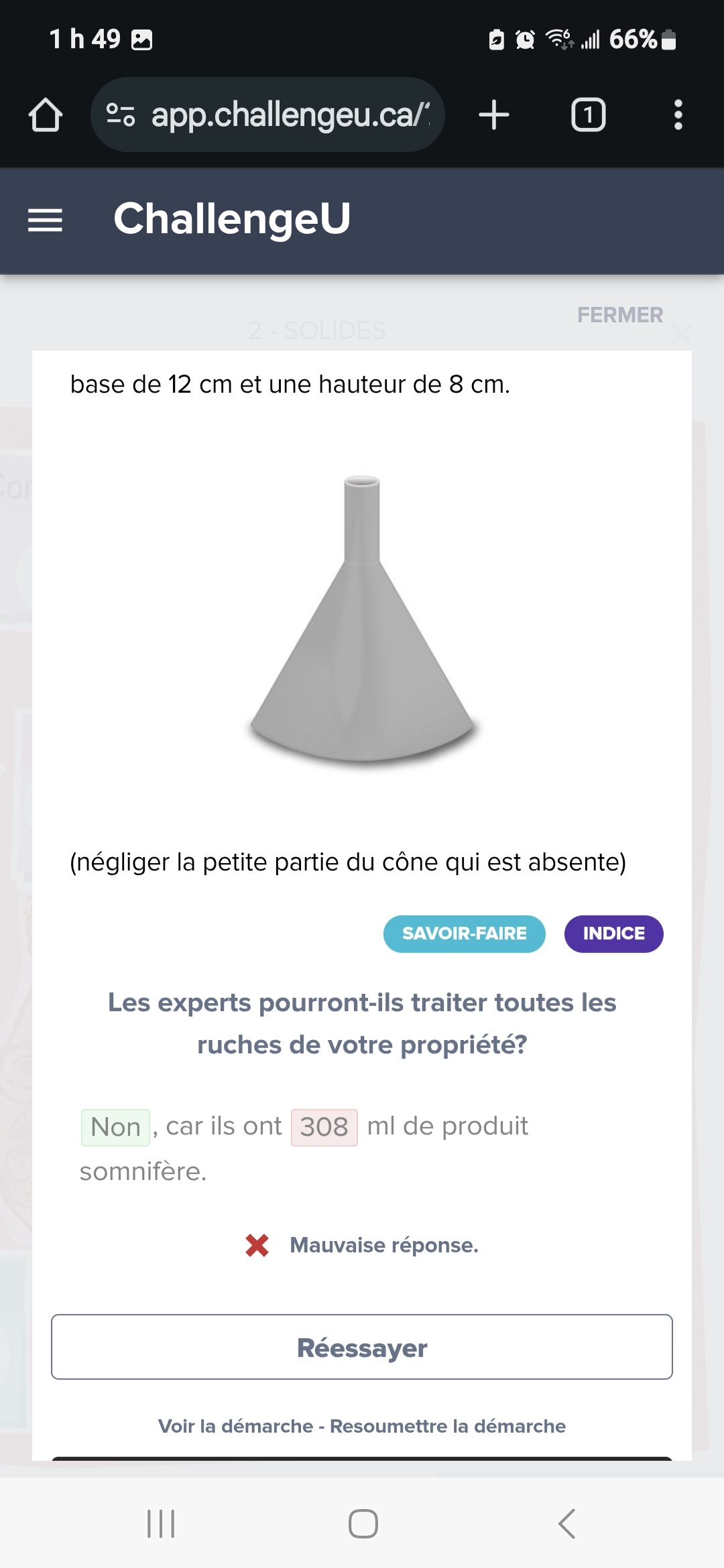Edit the 308 ml answer field
This screenshot has width=724, height=1568.
324,1126
